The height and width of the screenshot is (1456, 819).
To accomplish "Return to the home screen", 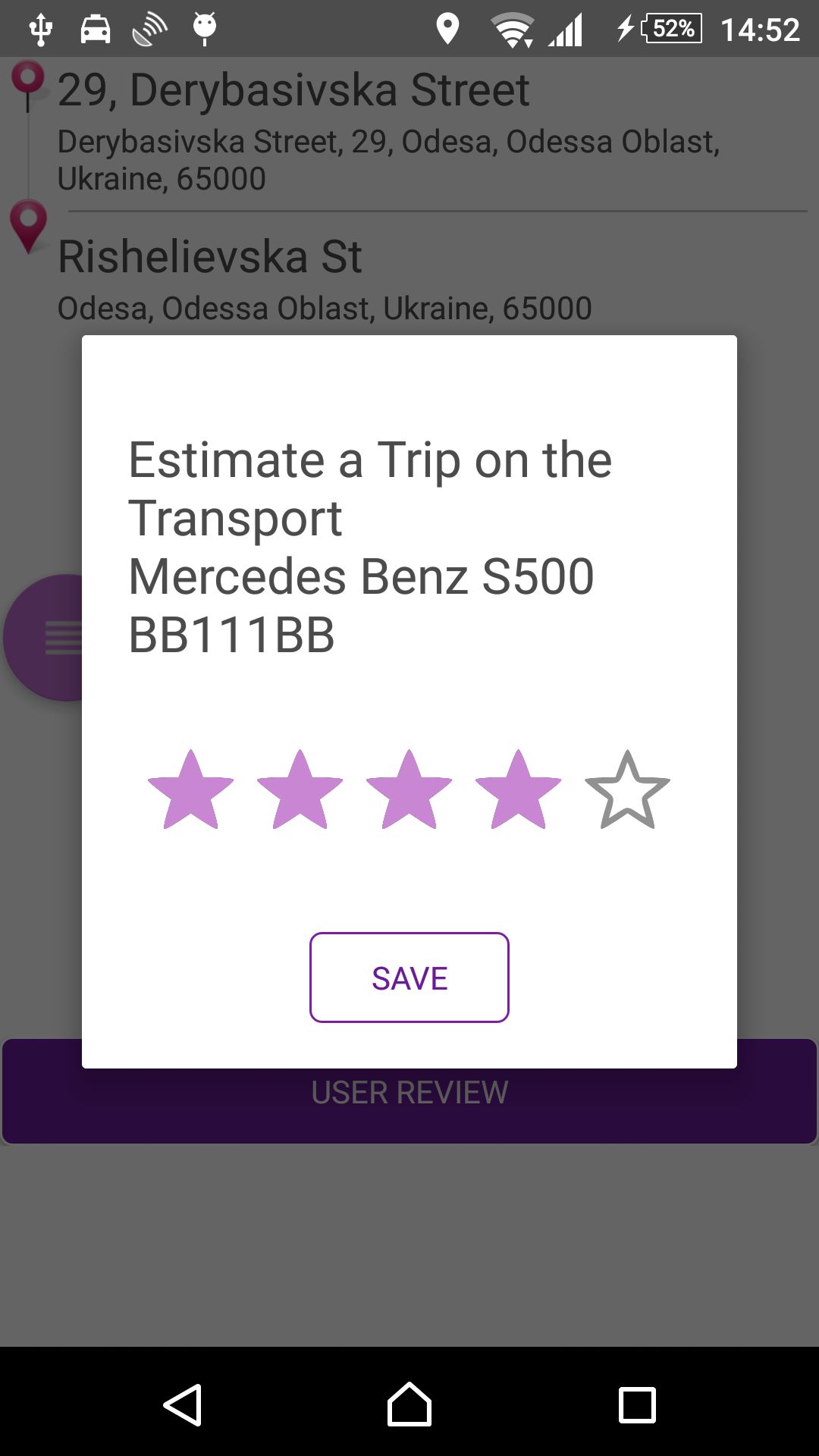I will click(409, 1404).
